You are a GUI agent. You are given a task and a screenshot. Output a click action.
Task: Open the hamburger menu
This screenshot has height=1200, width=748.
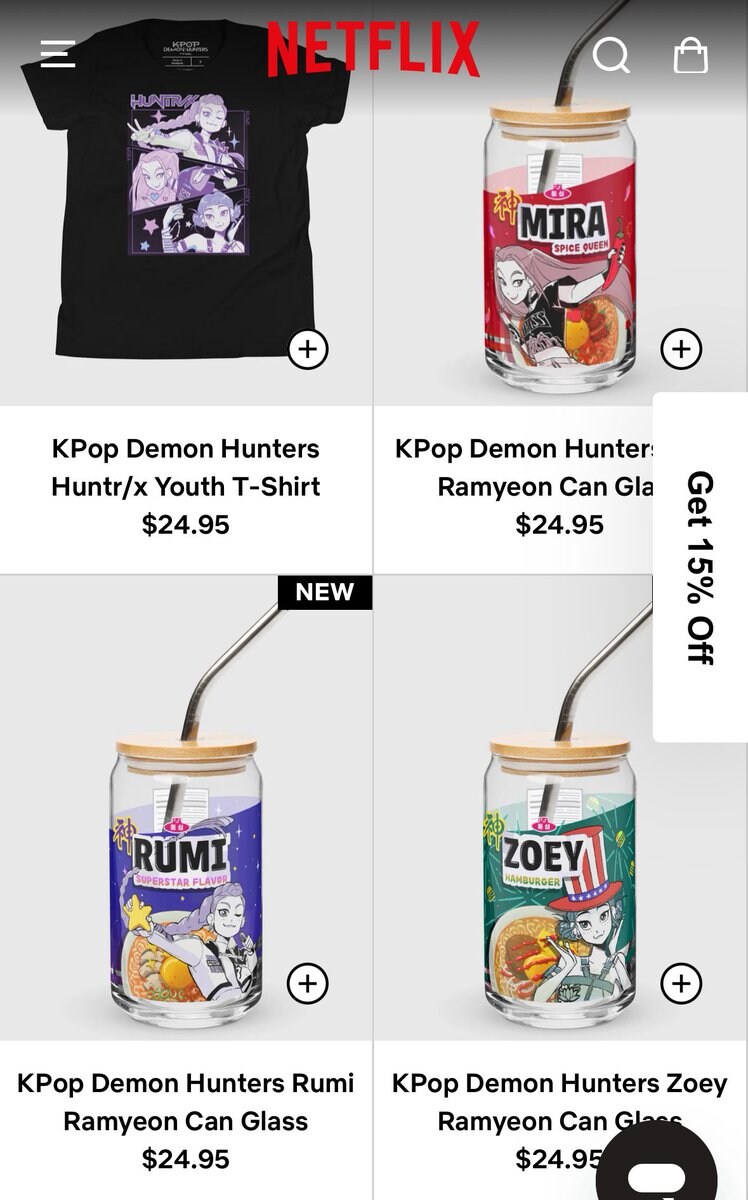click(x=58, y=54)
